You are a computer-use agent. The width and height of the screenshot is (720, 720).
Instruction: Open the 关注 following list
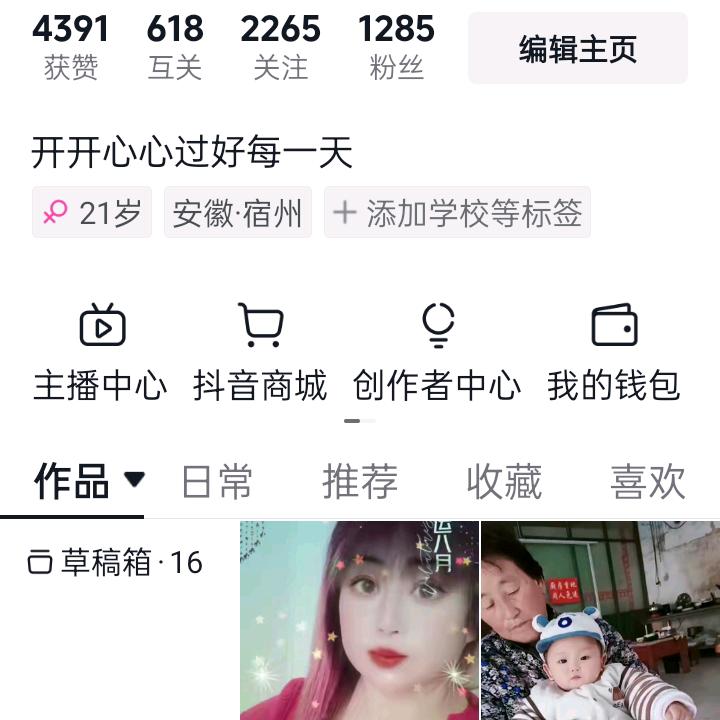coord(280,47)
